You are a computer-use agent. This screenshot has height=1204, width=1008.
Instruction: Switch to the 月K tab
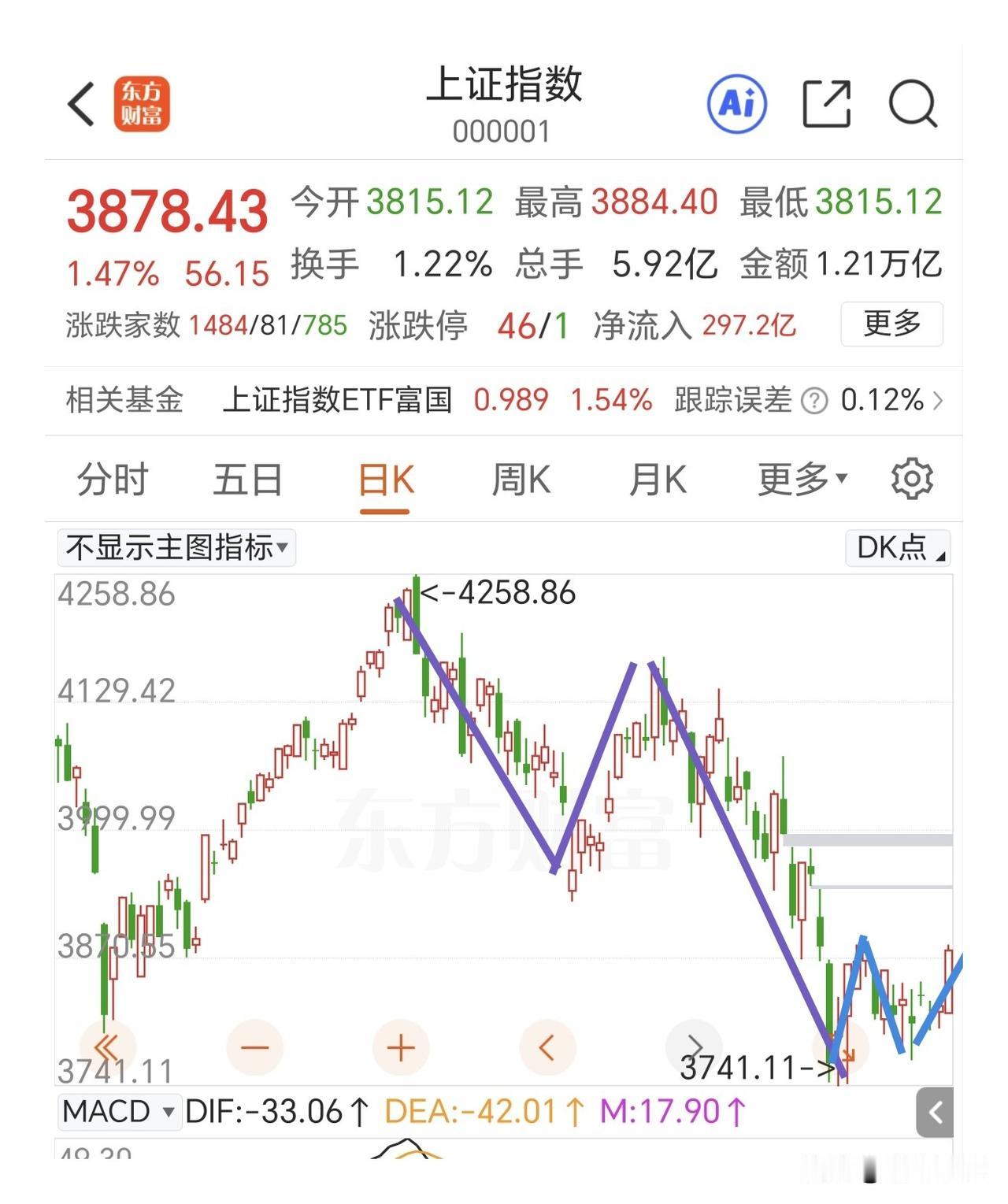658,480
